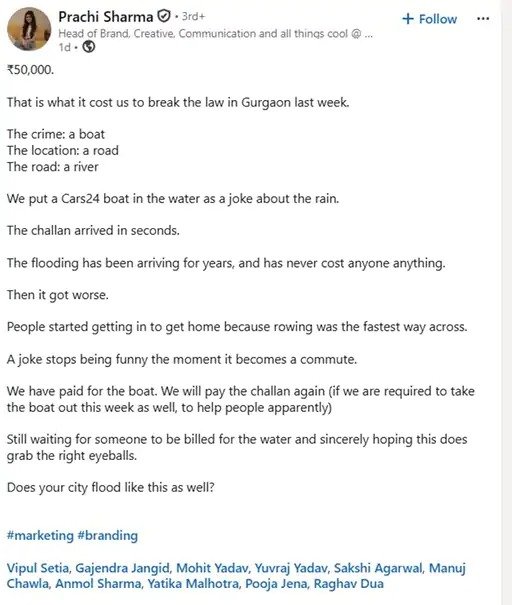Open Yatika Malhotra's tagged profile
Screen dimensions: 512x605
(193, 584)
